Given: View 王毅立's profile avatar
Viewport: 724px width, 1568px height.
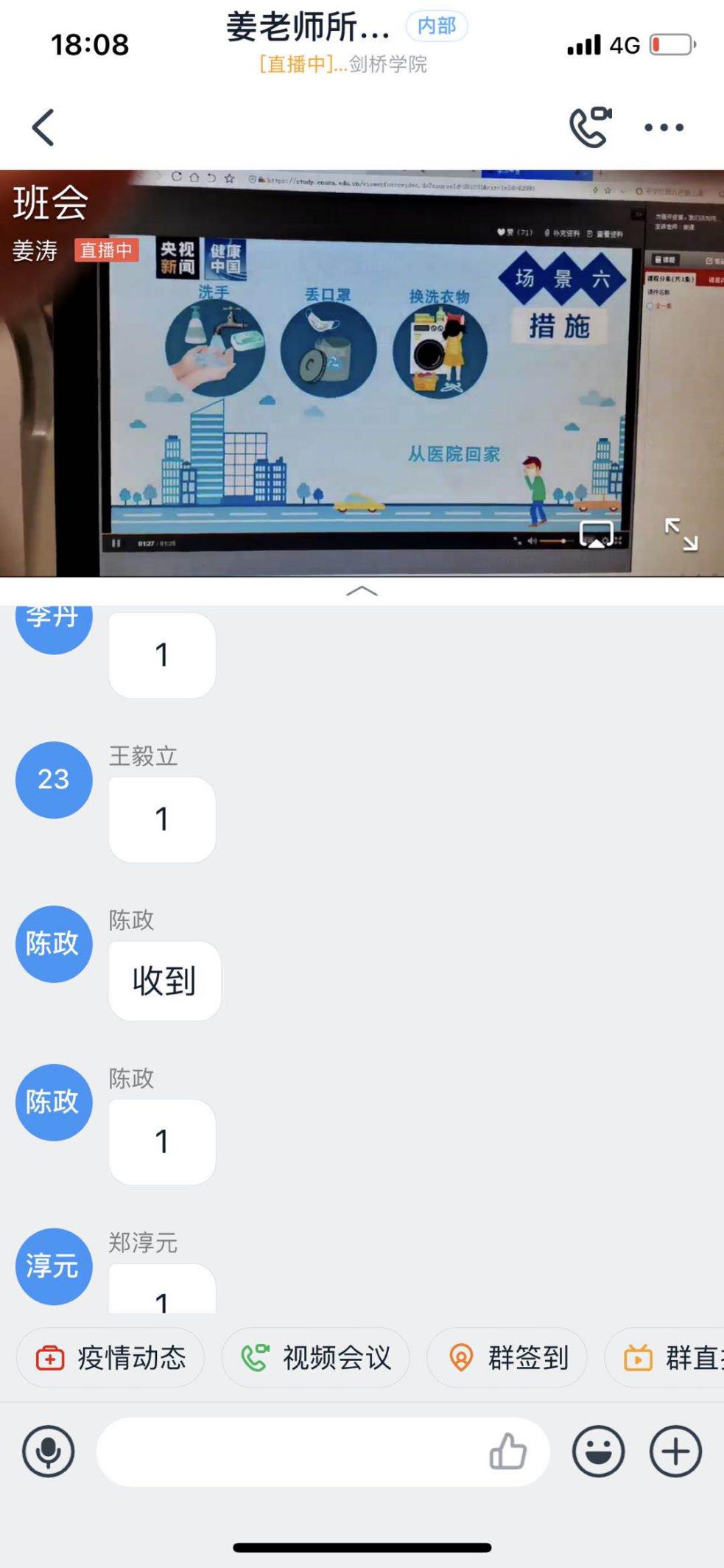Looking at the screenshot, I should tap(54, 780).
